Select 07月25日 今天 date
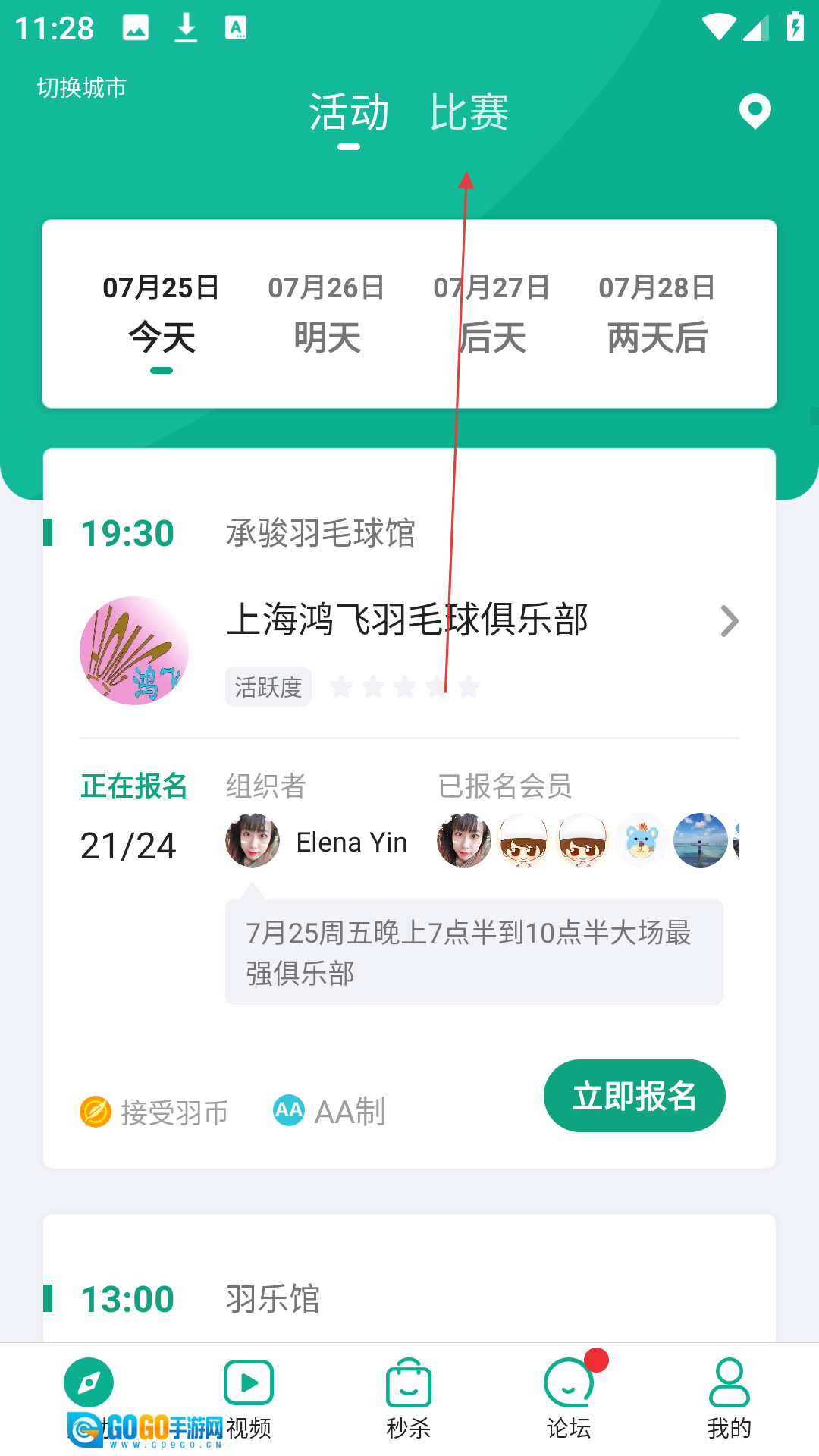The width and height of the screenshot is (819, 1456). point(161,314)
